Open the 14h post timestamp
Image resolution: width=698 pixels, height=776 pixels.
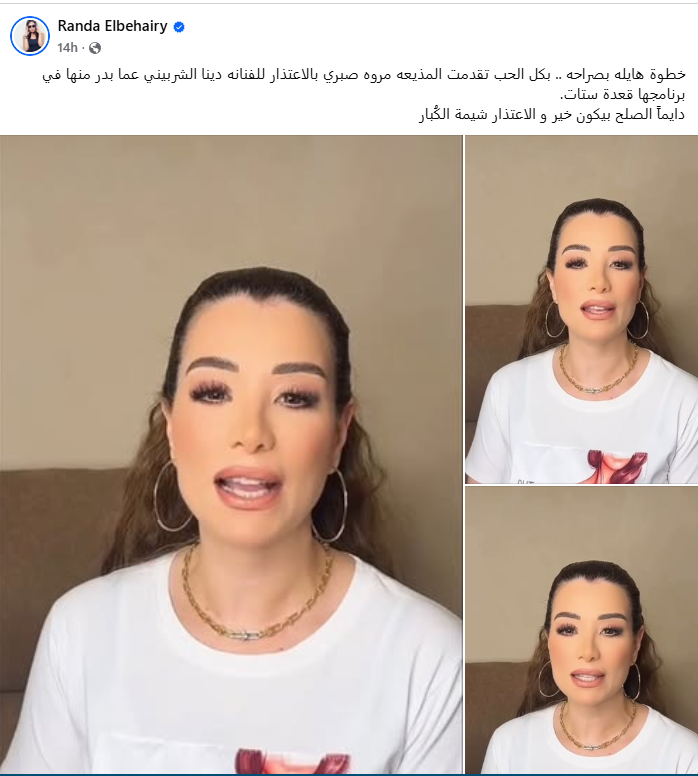[x=67, y=47]
